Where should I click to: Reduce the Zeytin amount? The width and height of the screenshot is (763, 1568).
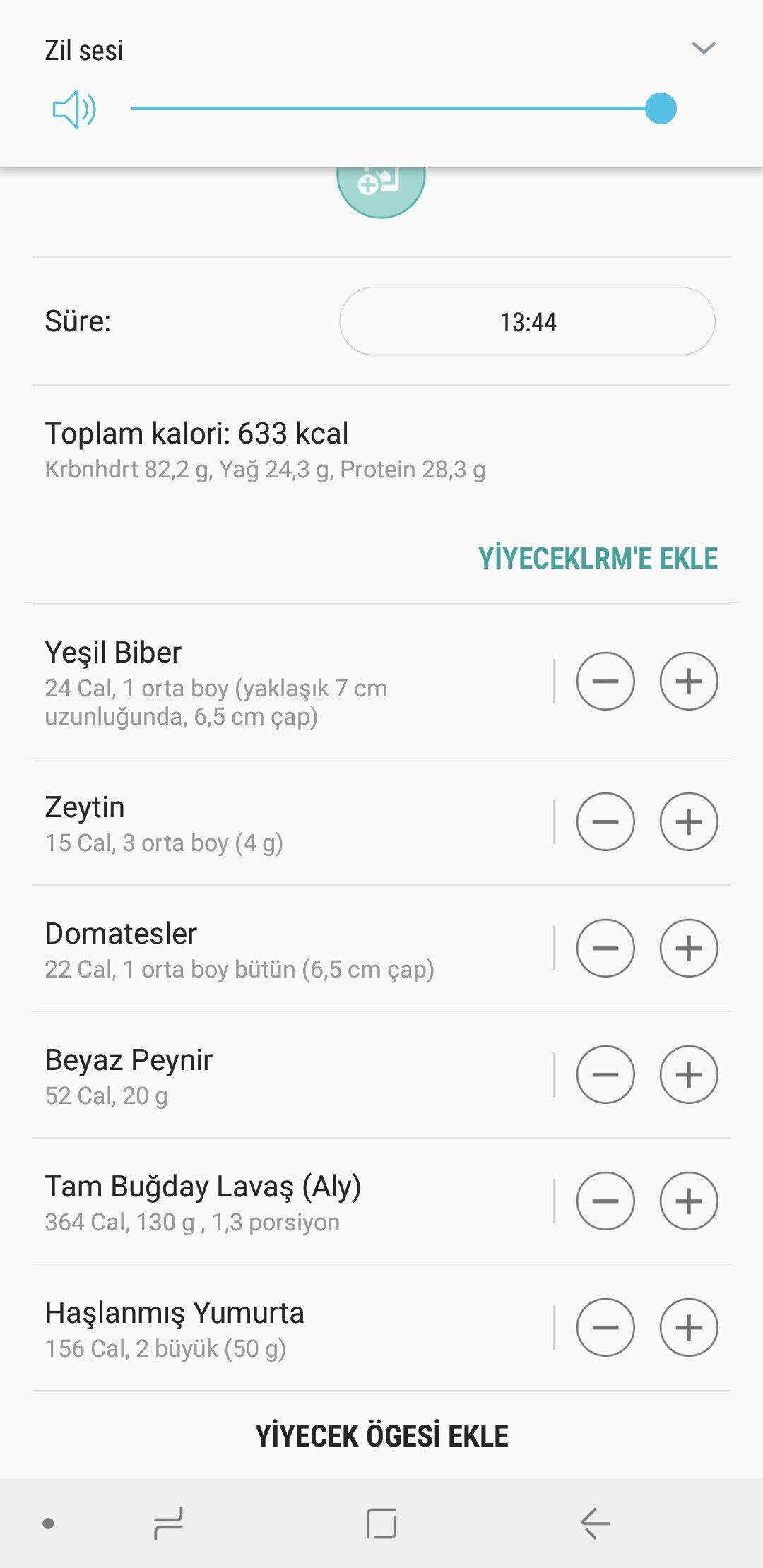(605, 821)
